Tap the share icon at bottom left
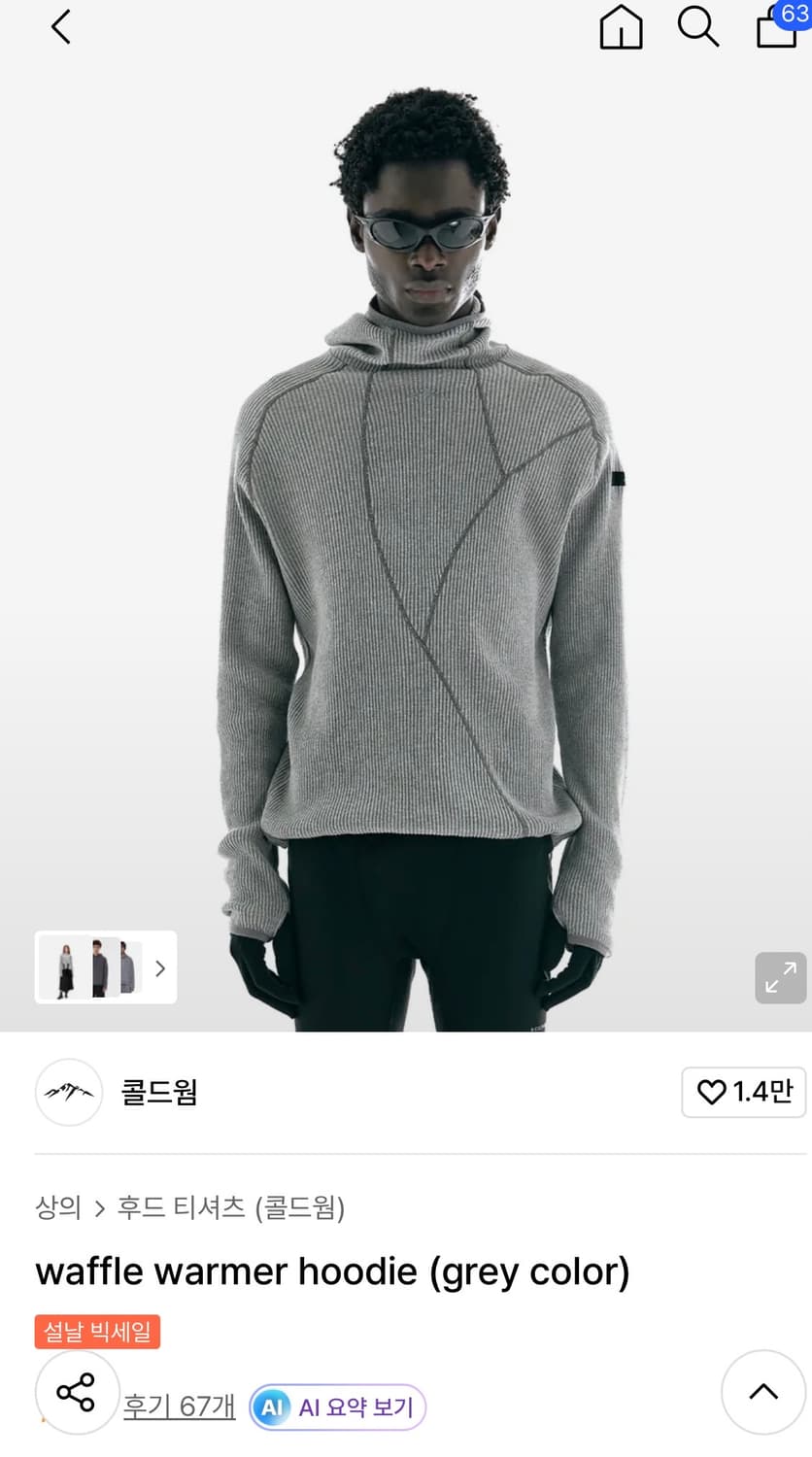The height and width of the screenshot is (1457, 812). [77, 1392]
